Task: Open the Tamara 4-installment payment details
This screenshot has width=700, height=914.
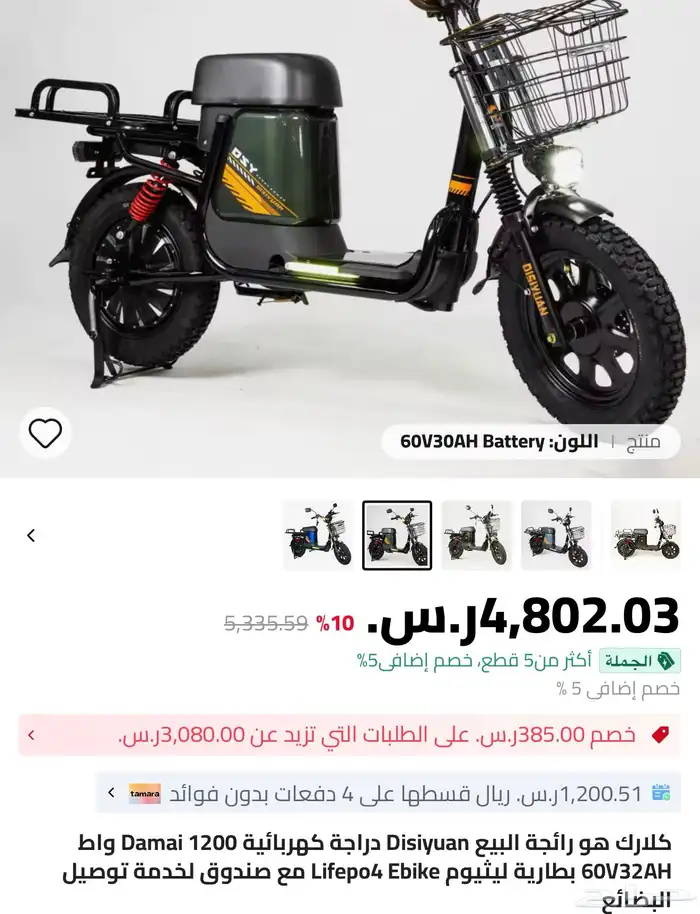Action: pyautogui.click(x=388, y=793)
